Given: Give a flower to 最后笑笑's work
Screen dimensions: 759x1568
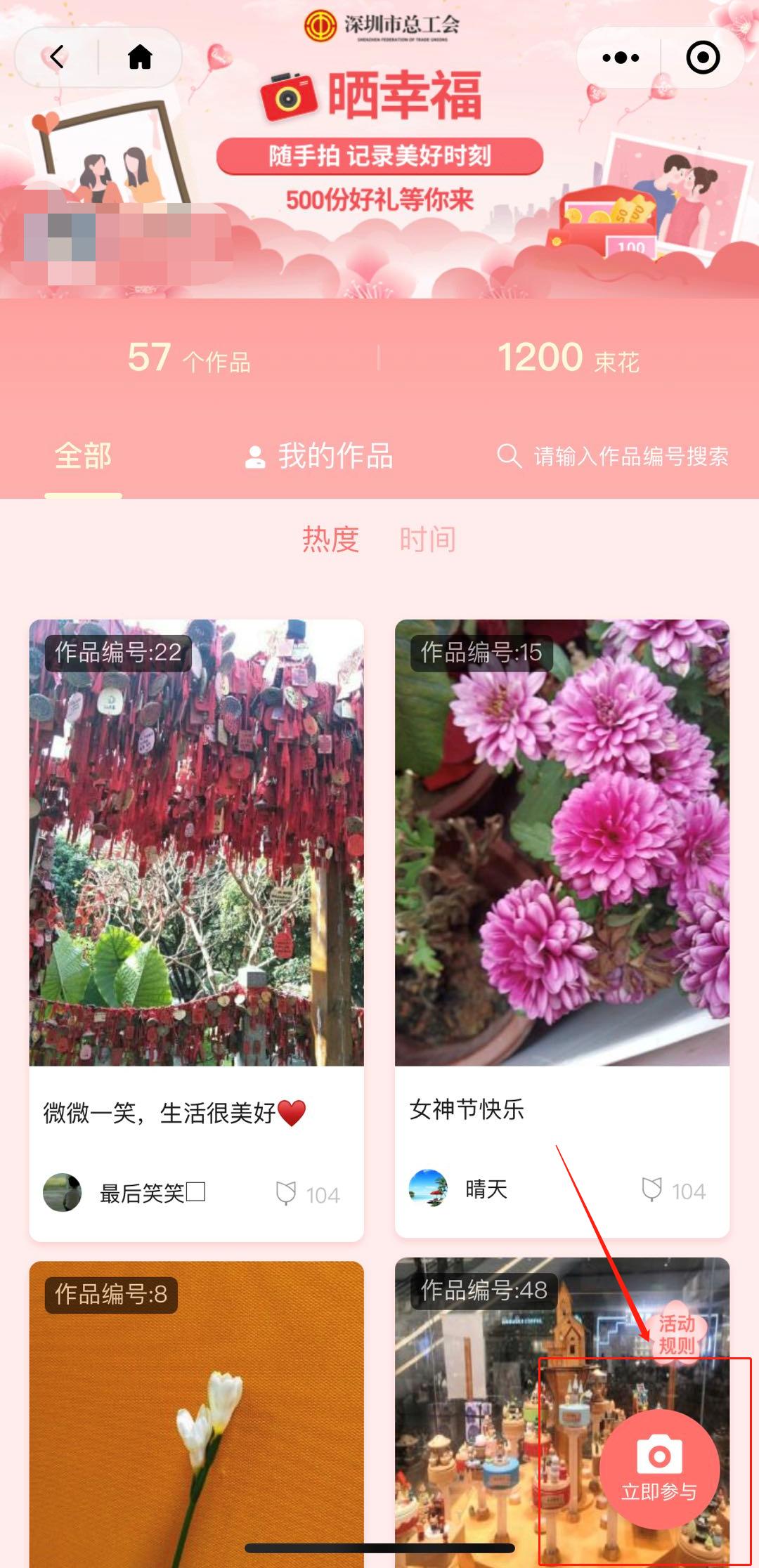Looking at the screenshot, I should [286, 1194].
